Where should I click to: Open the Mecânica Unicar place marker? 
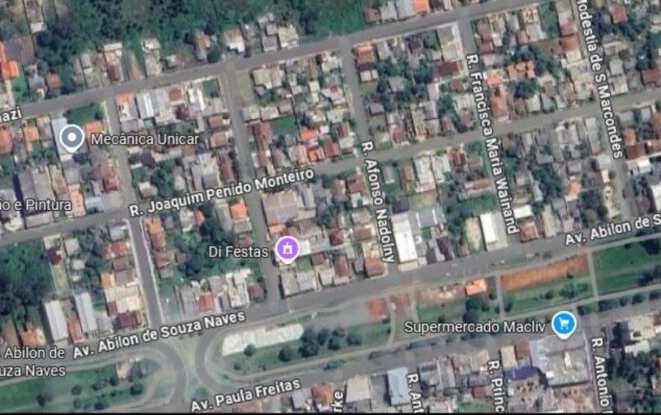coord(70,138)
